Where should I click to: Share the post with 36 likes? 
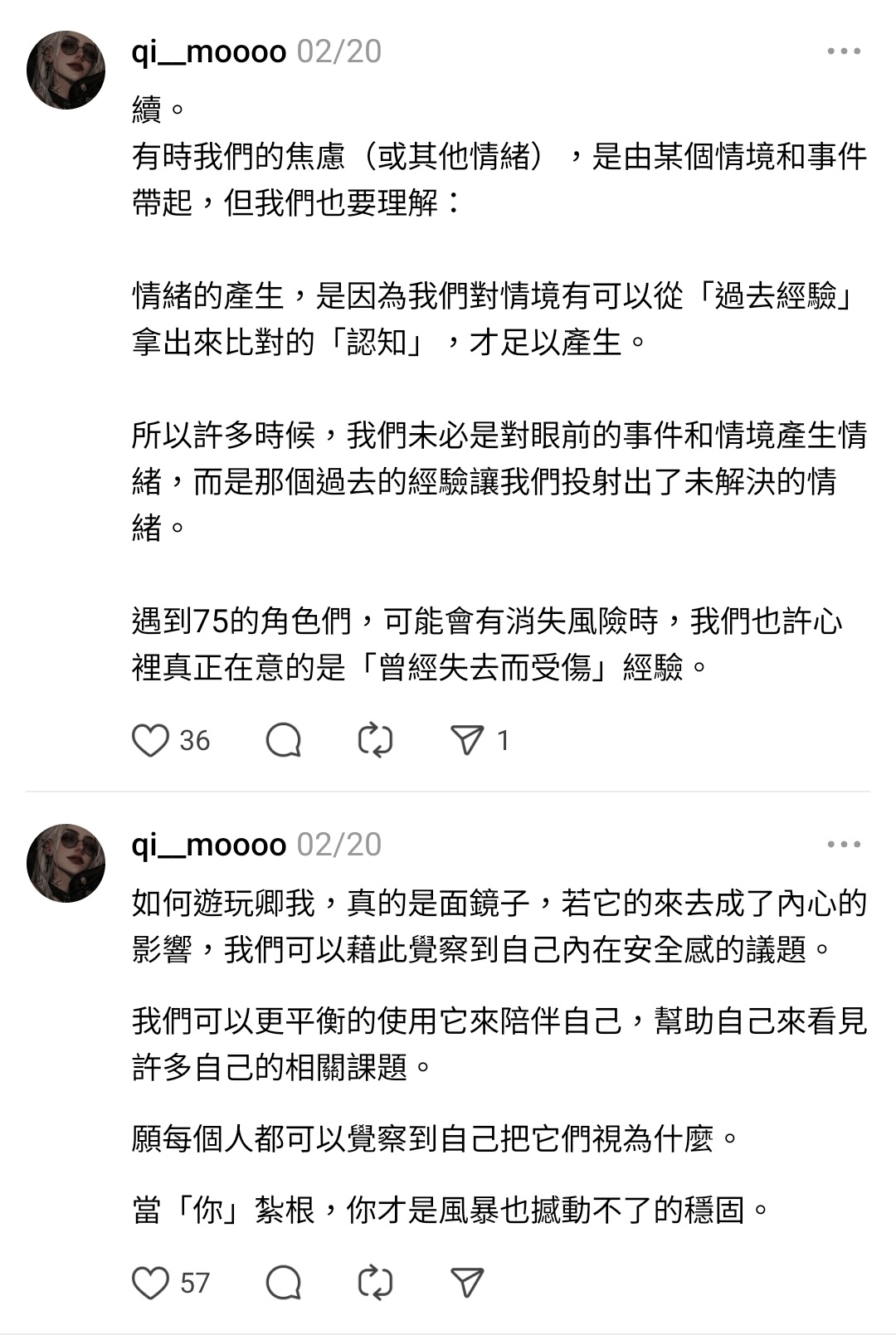(x=467, y=740)
